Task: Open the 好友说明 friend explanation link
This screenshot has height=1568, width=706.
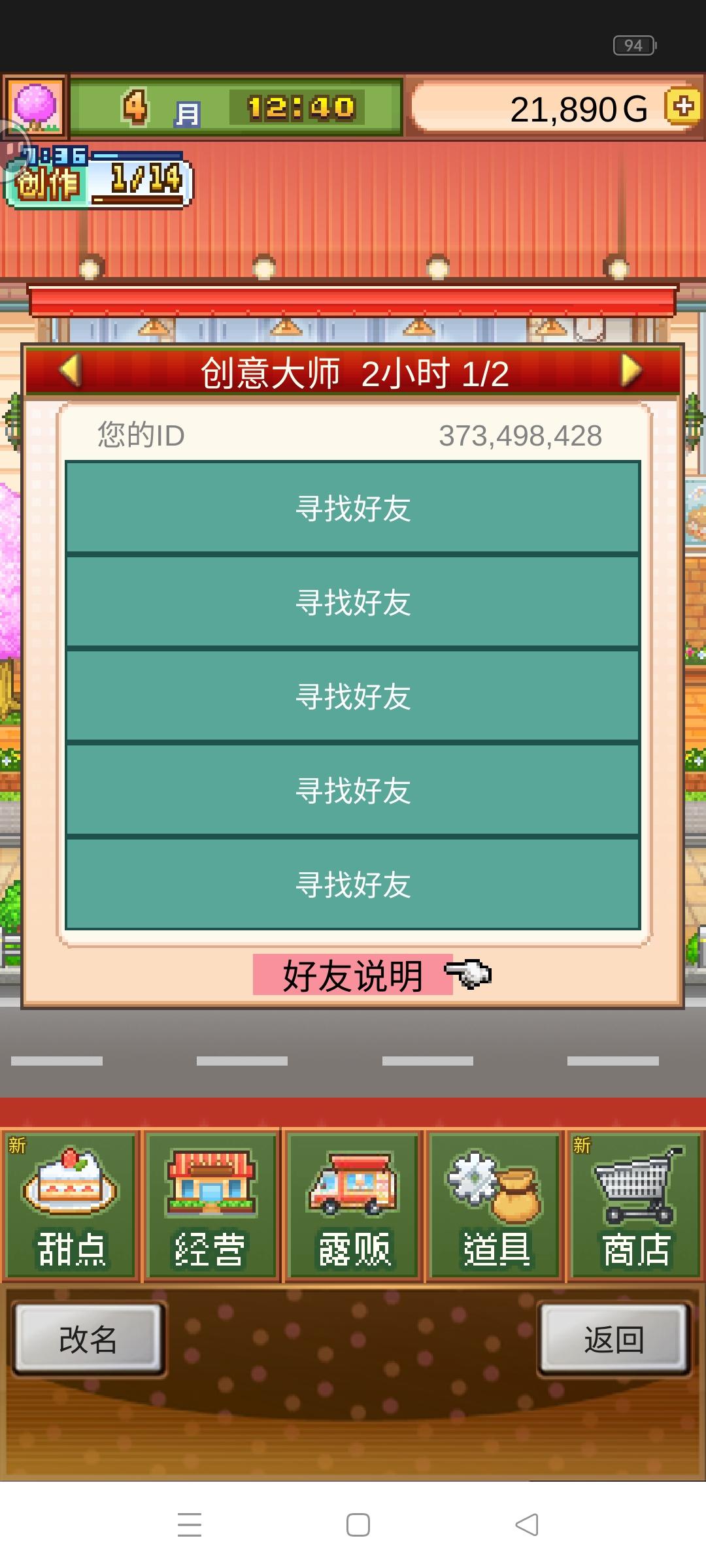Action: pyautogui.click(x=353, y=975)
